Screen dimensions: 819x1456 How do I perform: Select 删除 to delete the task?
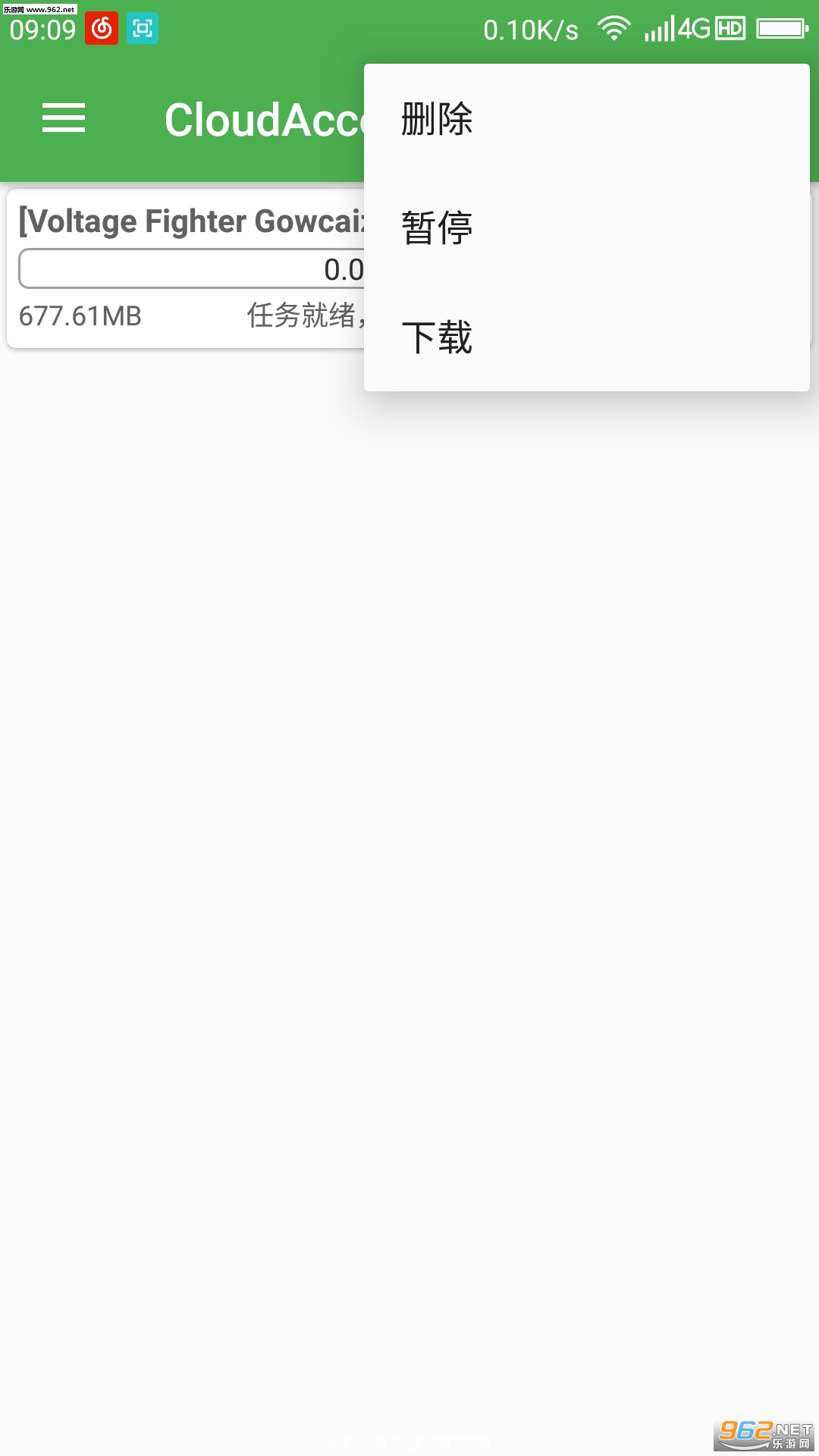click(x=586, y=119)
